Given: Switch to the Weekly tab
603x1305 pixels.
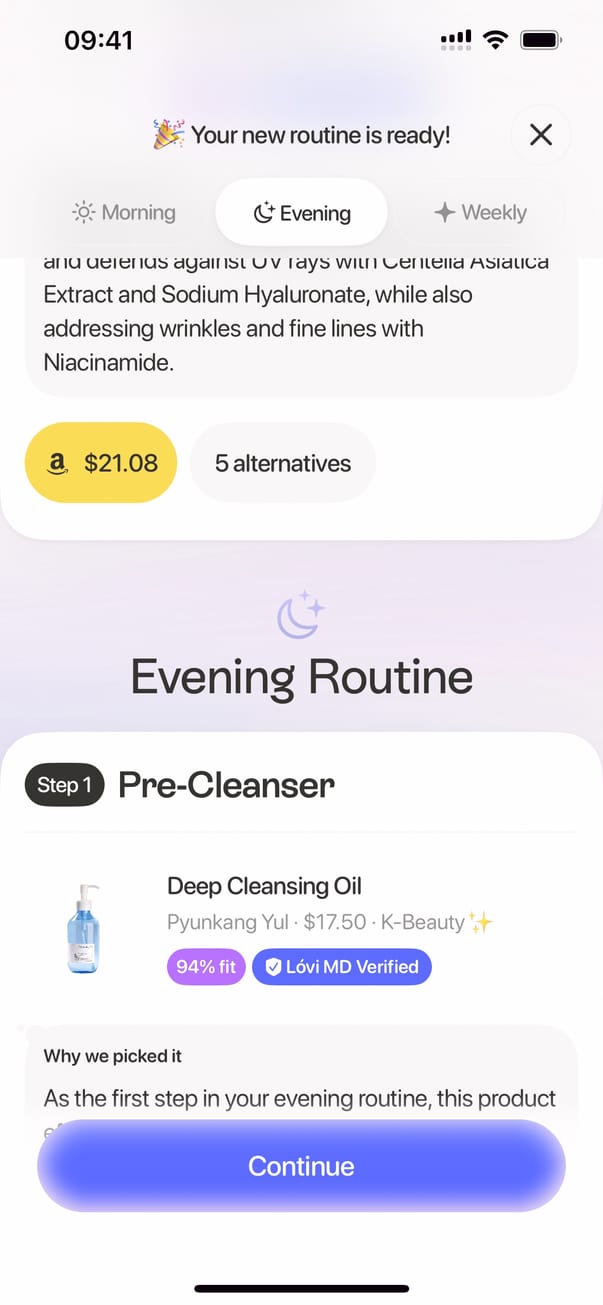Looking at the screenshot, I should tap(480, 213).
